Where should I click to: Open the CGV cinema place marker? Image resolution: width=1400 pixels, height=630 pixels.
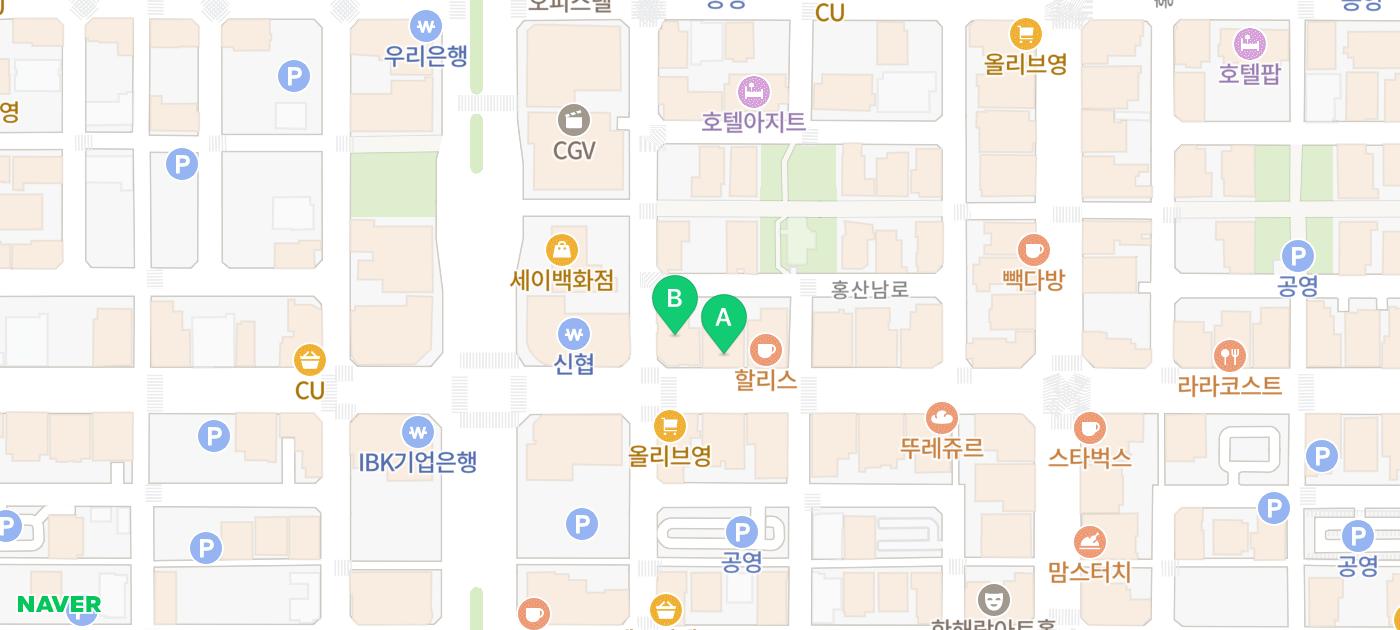pos(573,121)
